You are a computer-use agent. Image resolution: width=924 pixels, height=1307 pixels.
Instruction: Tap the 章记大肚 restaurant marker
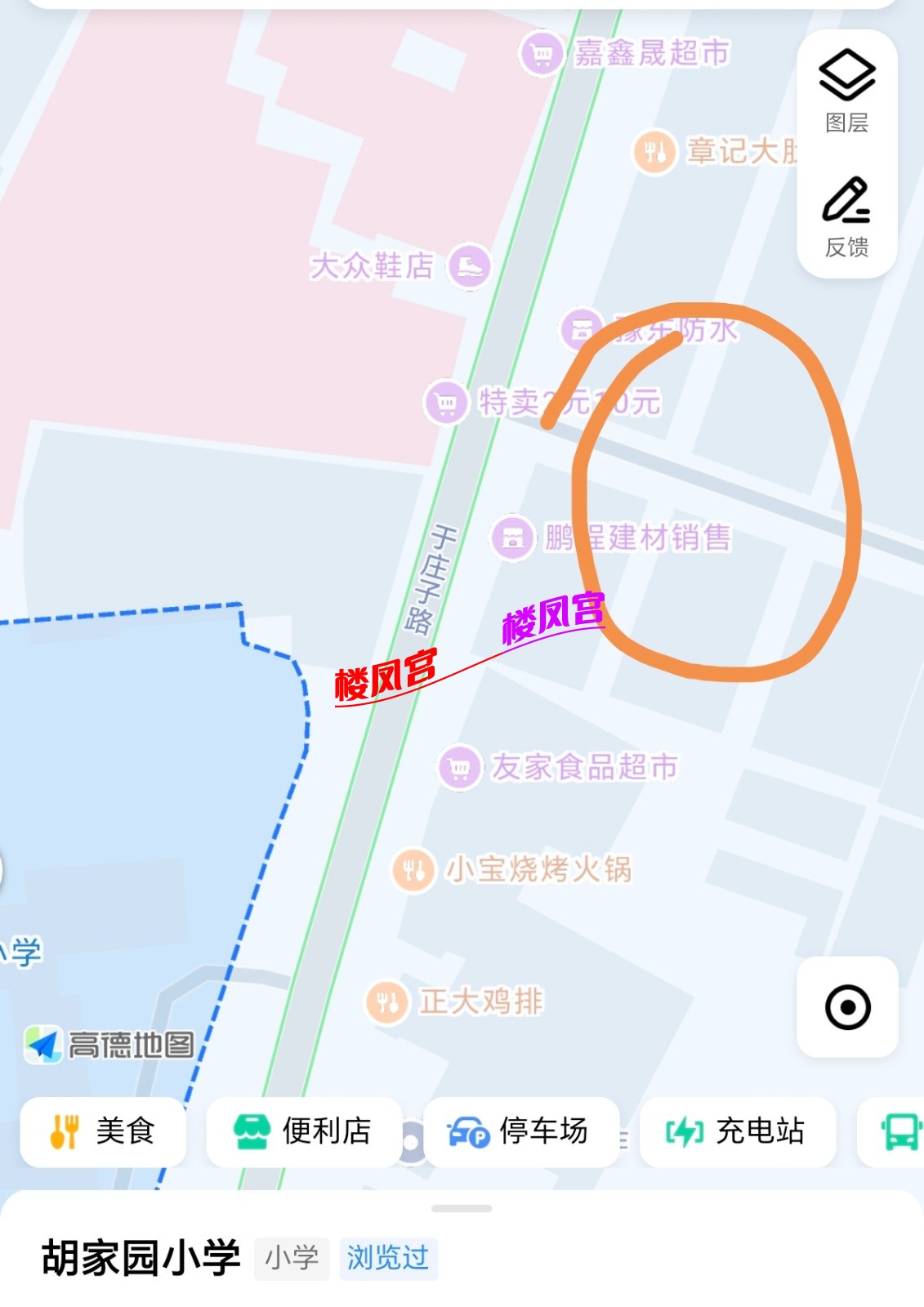tap(655, 152)
